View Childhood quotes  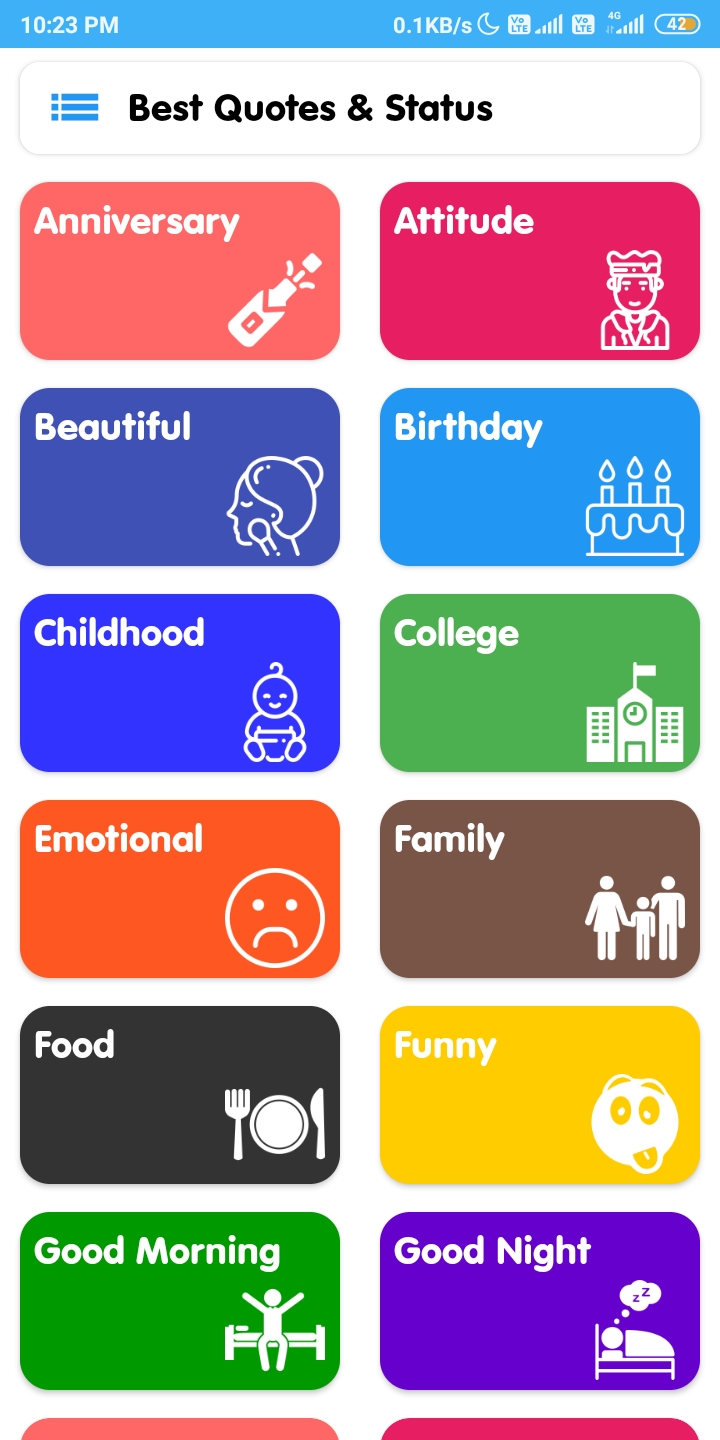180,683
